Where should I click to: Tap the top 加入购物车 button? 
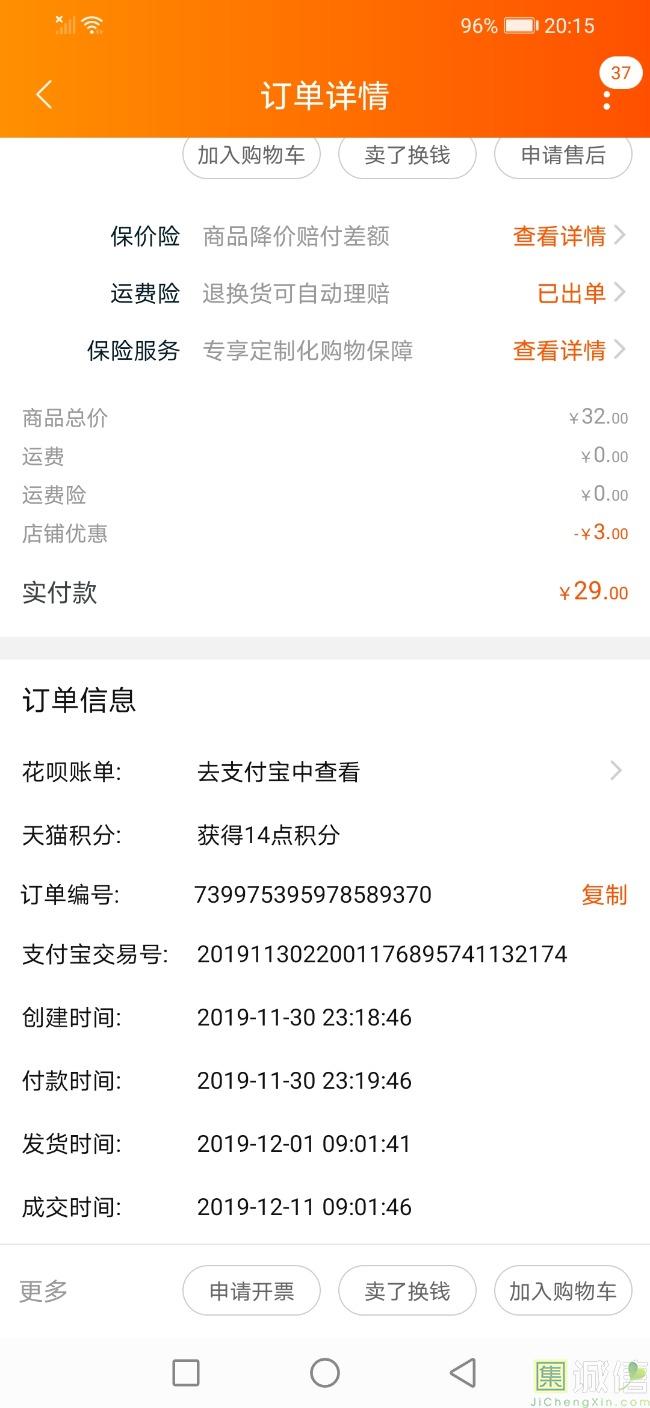click(x=251, y=156)
